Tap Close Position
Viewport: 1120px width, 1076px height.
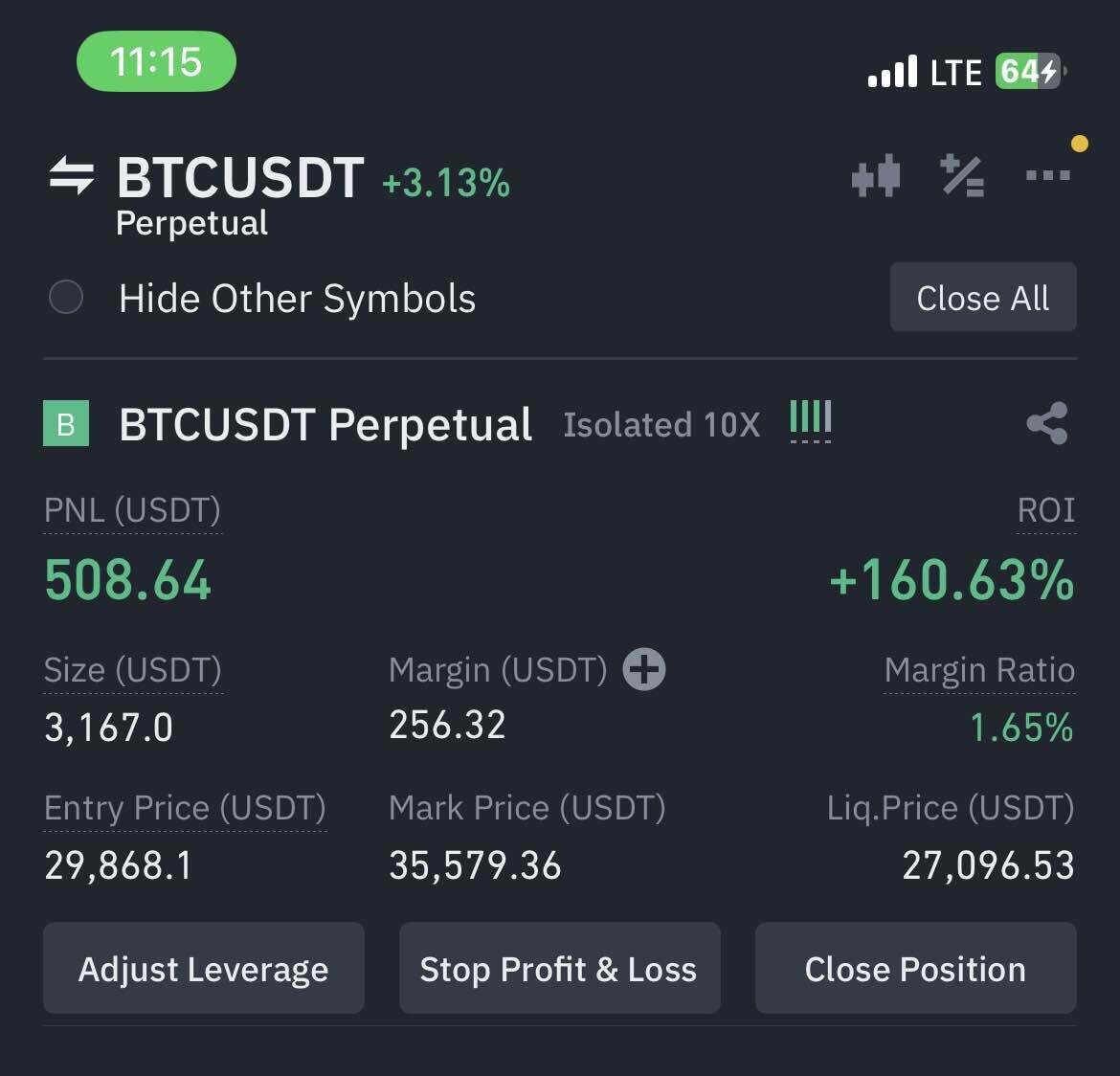(x=915, y=969)
